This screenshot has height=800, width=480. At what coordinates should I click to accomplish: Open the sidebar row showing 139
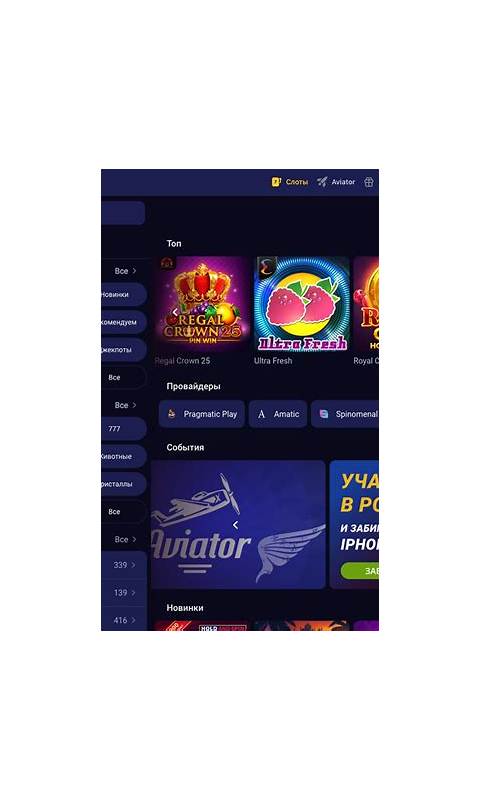(x=124, y=592)
